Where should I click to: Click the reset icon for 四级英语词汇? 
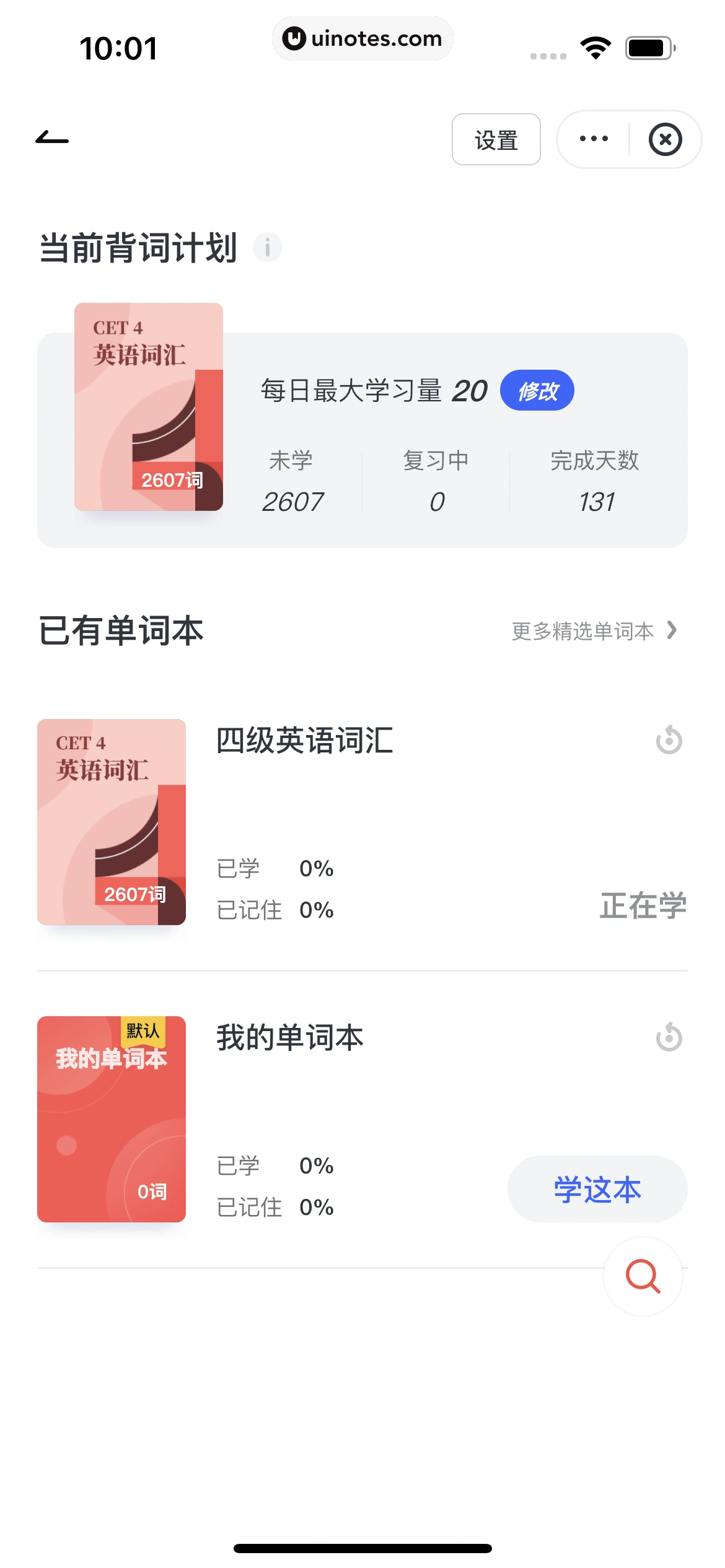pyautogui.click(x=669, y=739)
